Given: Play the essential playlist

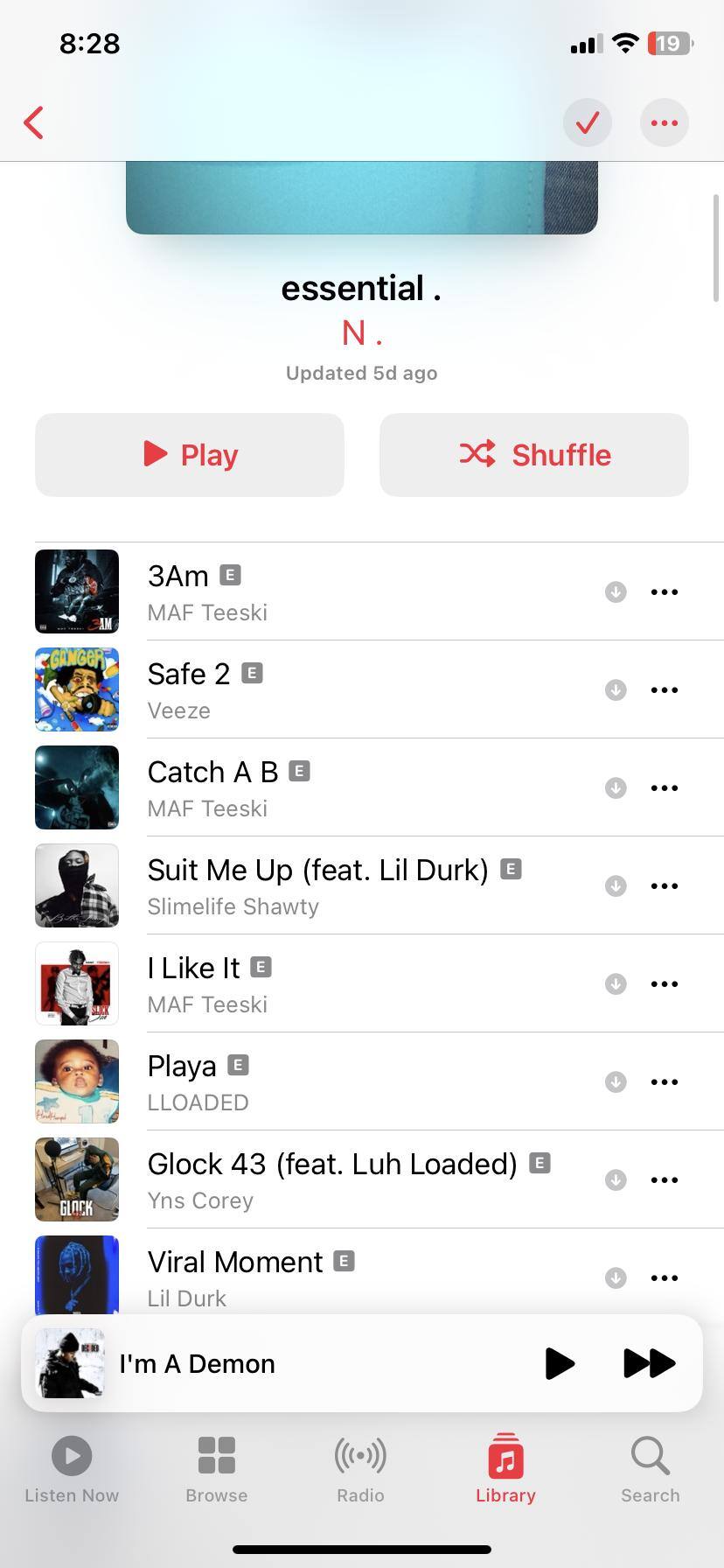Looking at the screenshot, I should point(190,455).
